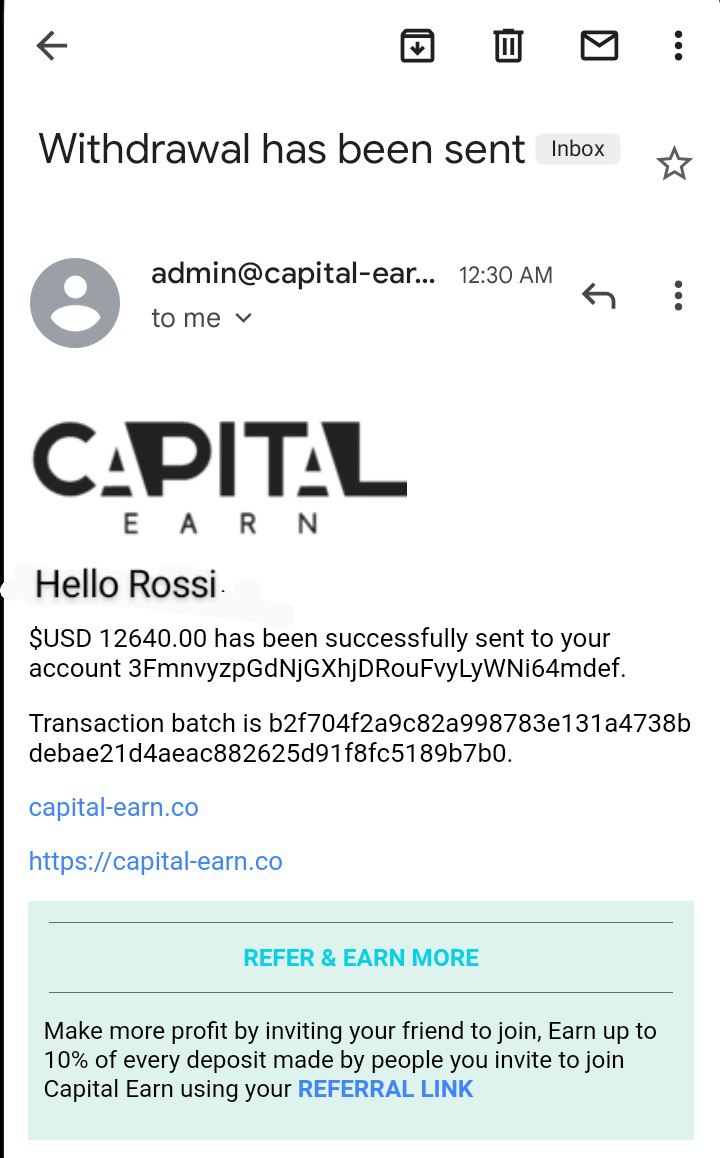Open the sender's profile avatar
The image size is (720, 1158).
pyautogui.click(x=75, y=302)
